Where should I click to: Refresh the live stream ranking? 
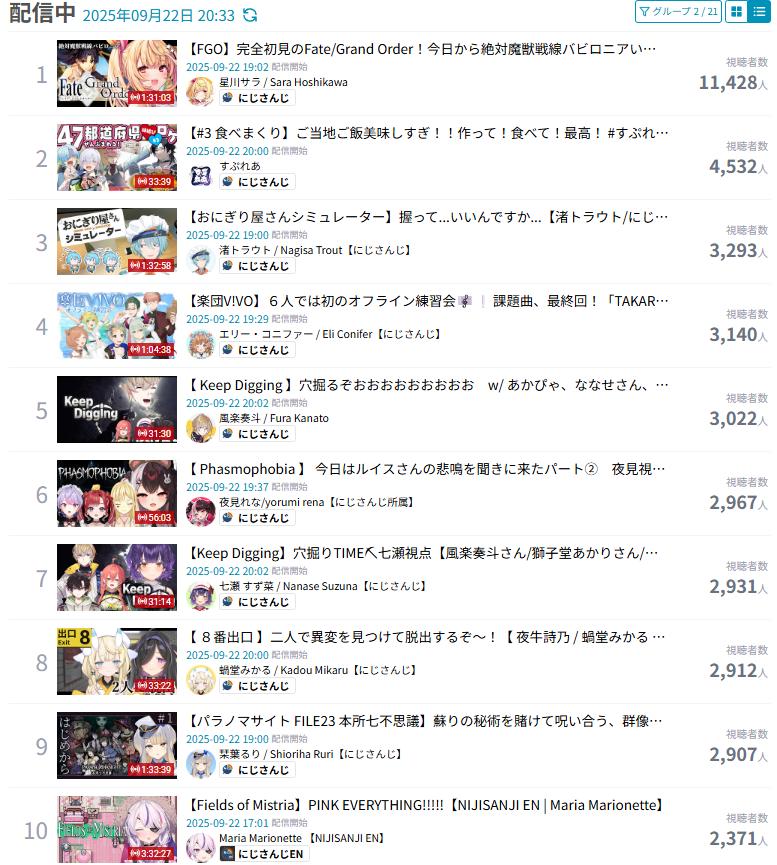[250, 15]
